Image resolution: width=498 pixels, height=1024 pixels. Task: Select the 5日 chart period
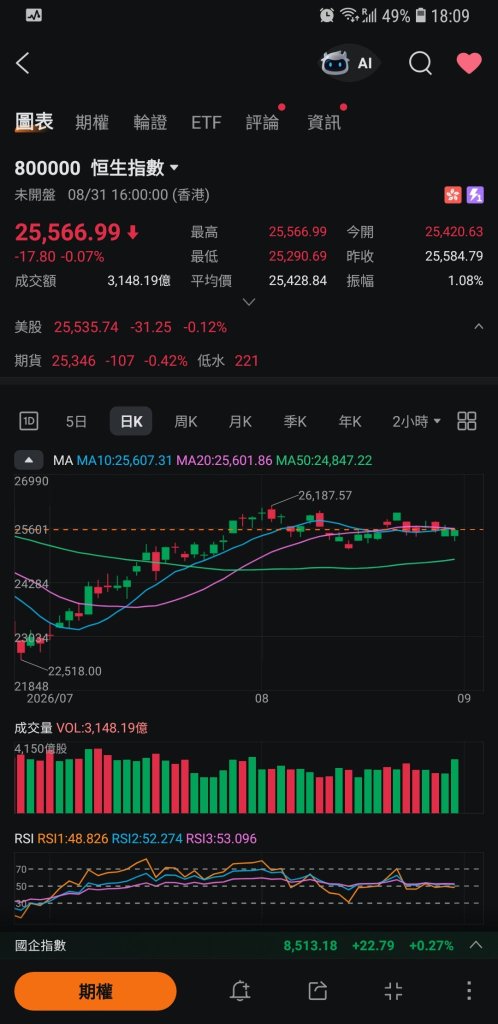point(76,422)
